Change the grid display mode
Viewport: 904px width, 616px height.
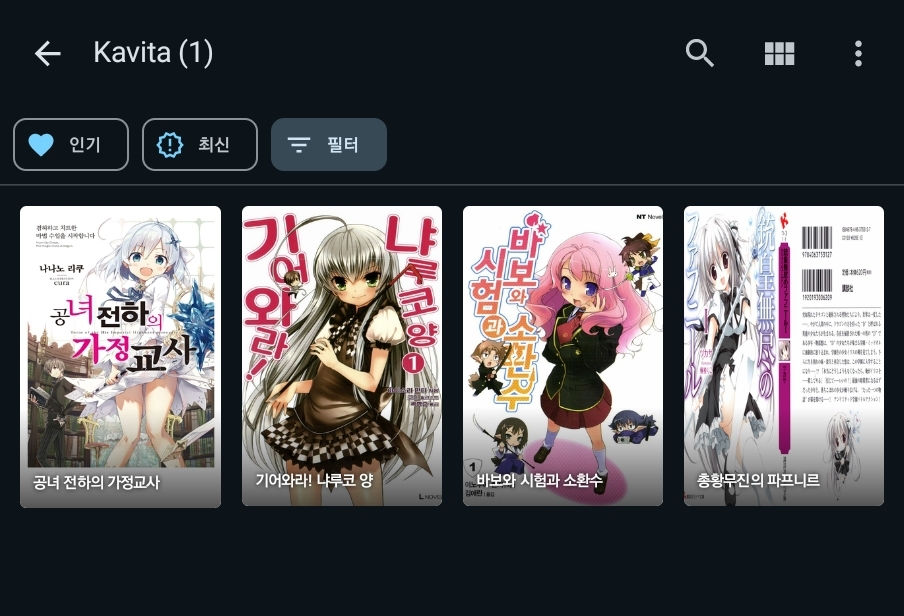click(x=779, y=53)
